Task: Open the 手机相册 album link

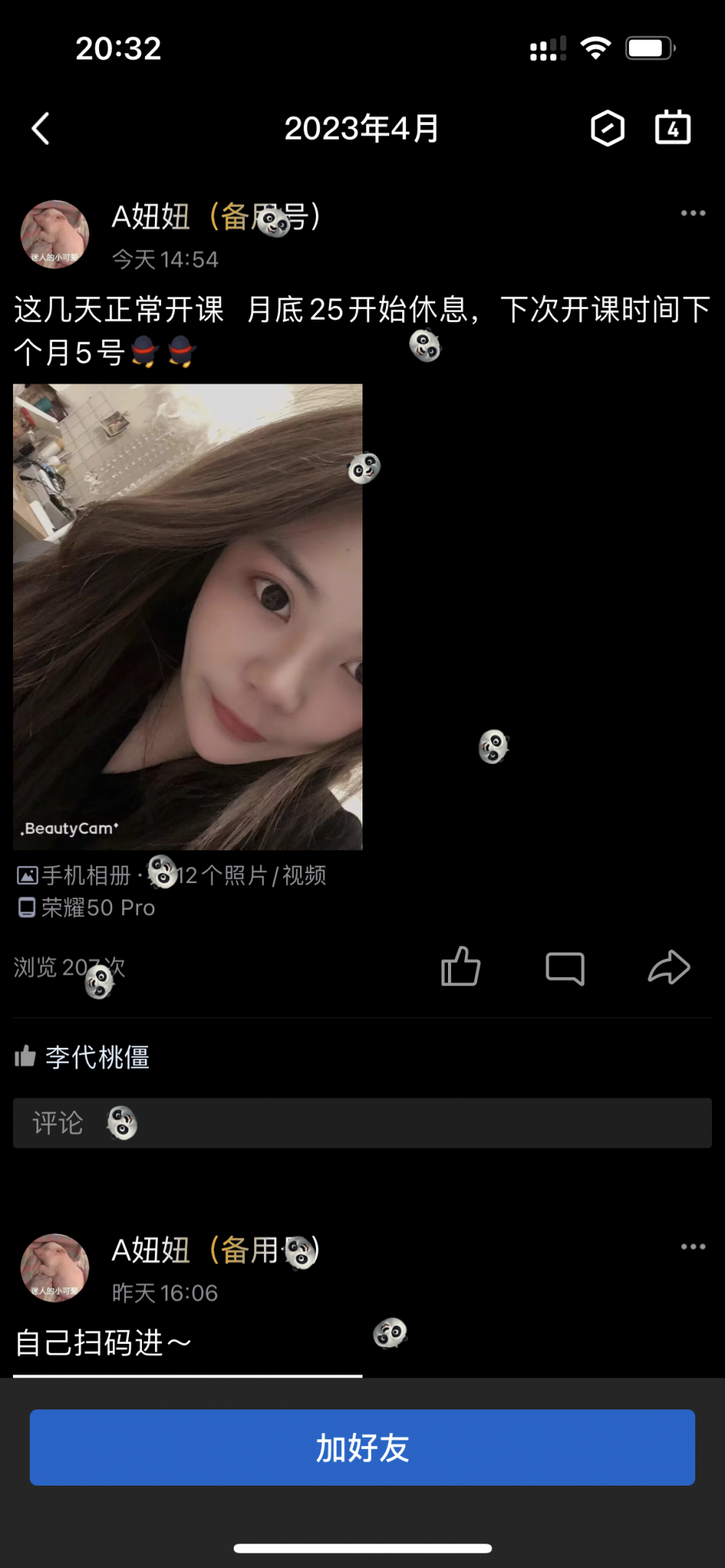Action: tap(85, 876)
